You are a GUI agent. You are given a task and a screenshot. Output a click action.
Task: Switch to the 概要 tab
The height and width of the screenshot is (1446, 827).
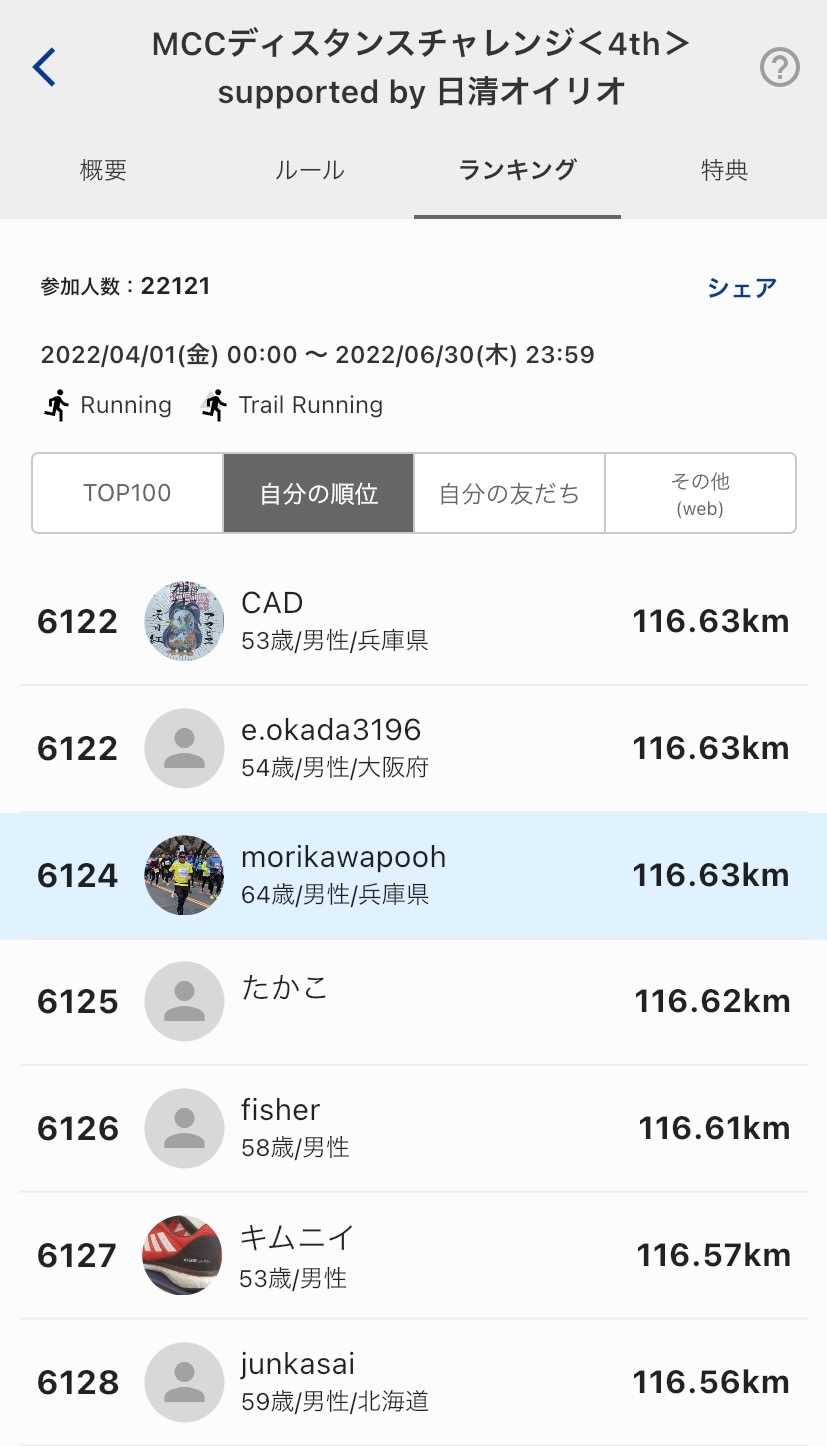point(103,170)
